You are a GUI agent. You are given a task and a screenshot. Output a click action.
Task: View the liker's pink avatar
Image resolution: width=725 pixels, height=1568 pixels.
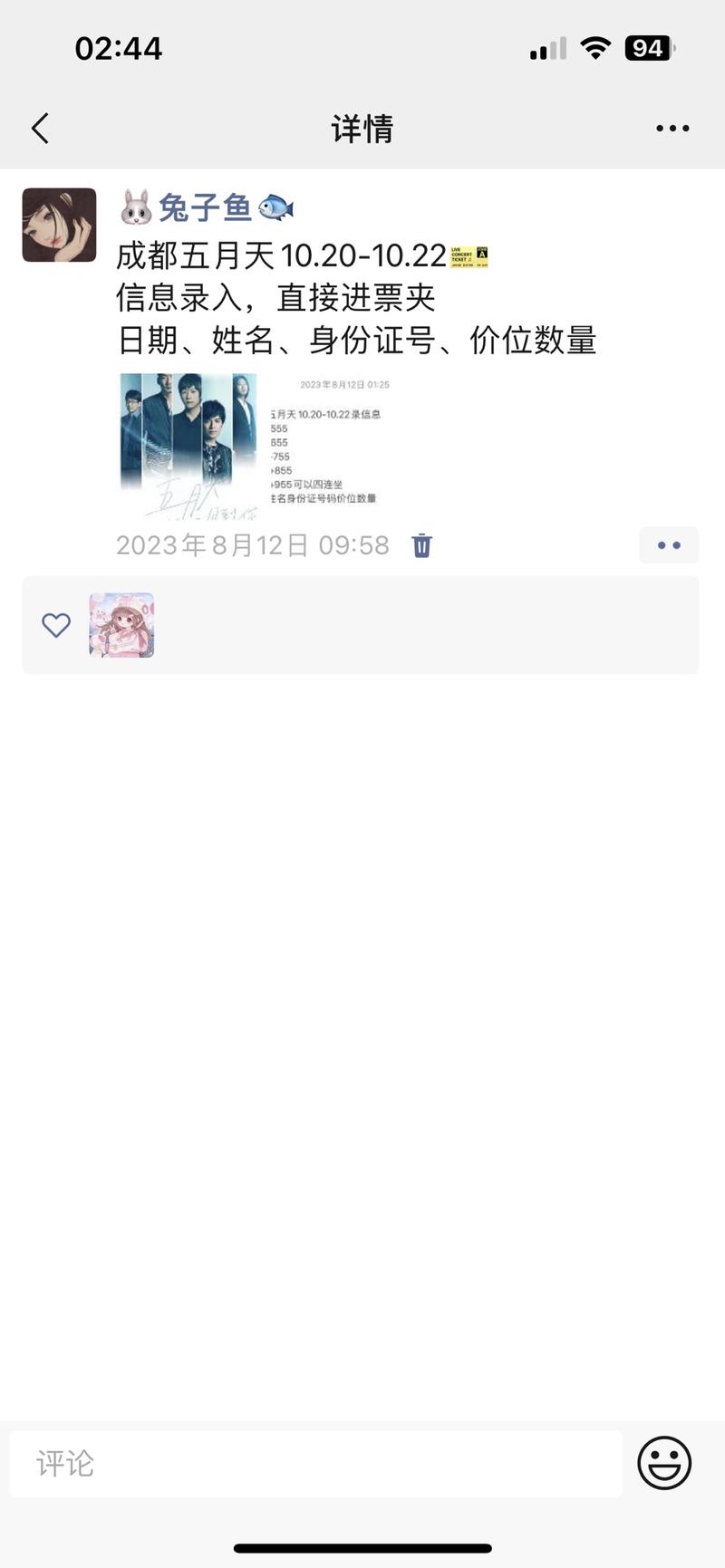tap(121, 625)
